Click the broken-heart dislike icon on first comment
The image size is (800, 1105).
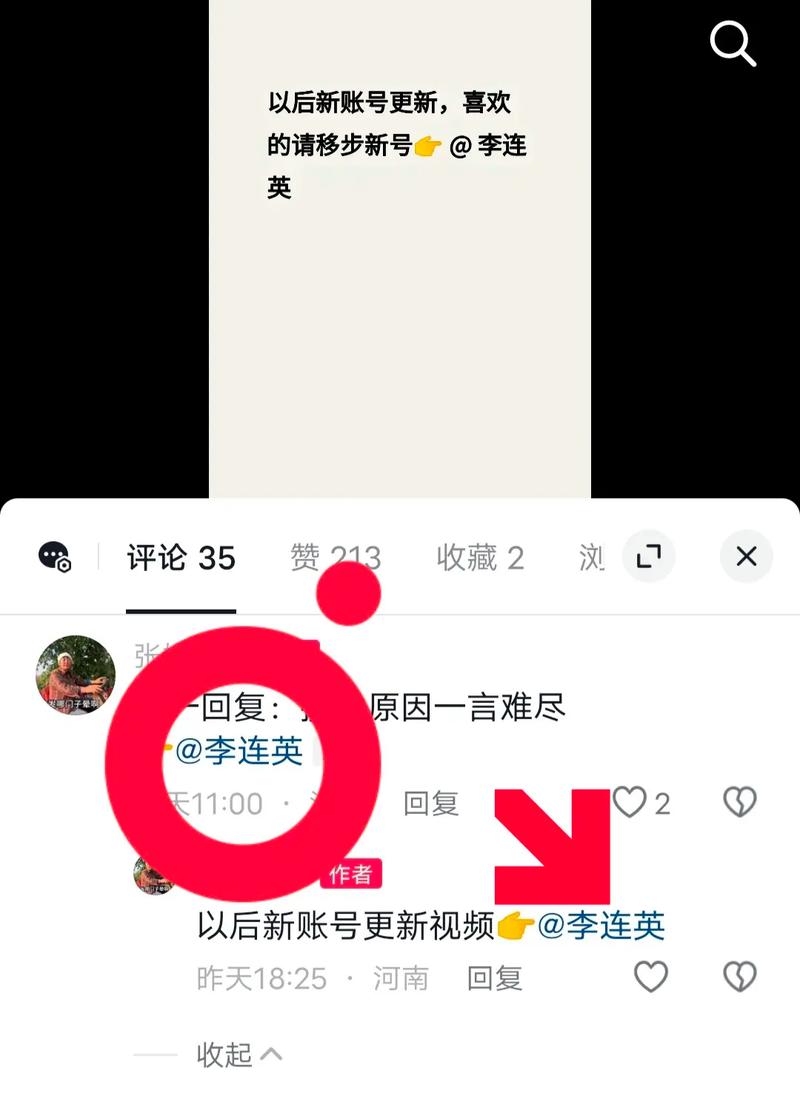(738, 802)
